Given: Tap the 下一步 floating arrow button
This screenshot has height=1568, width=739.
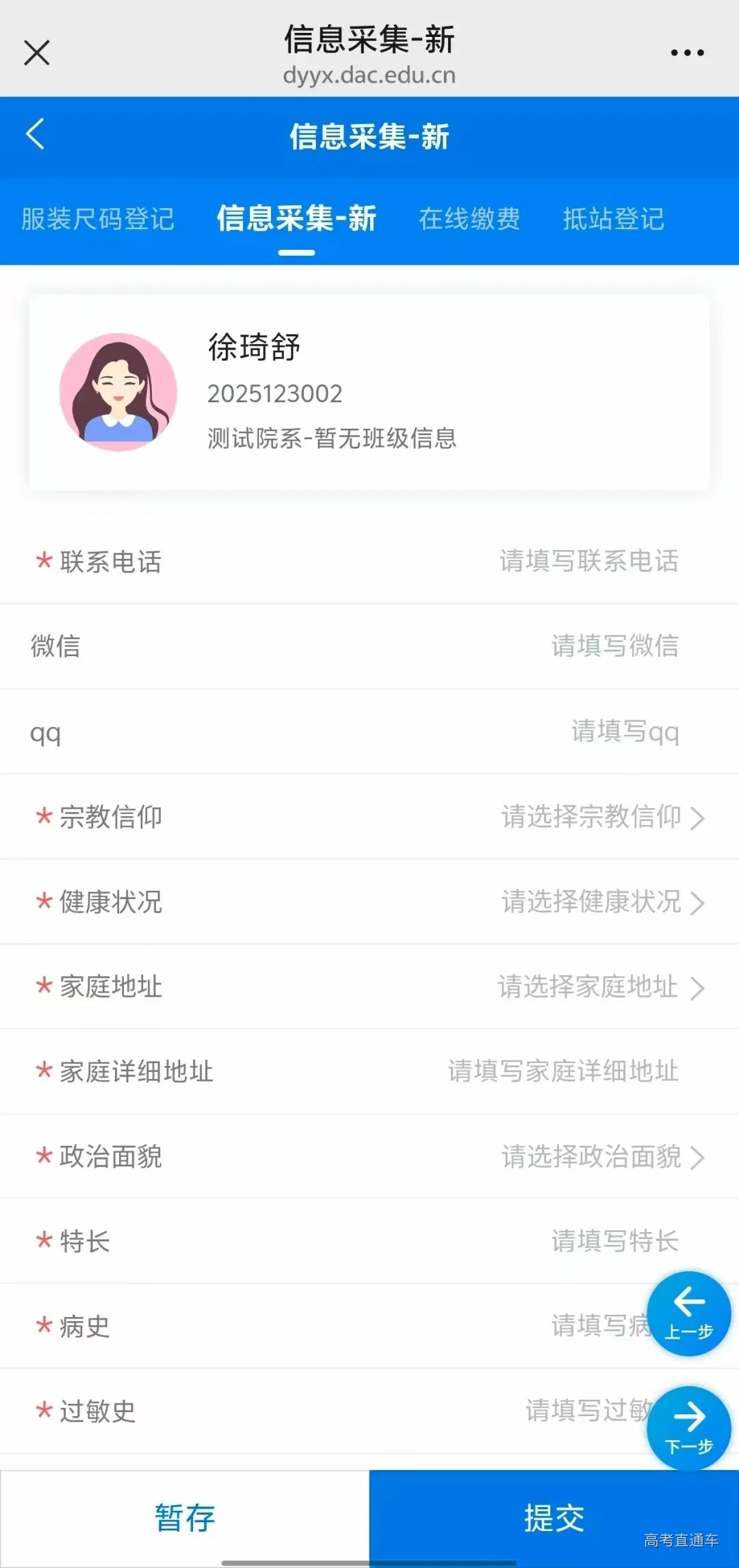Looking at the screenshot, I should 689,1428.
